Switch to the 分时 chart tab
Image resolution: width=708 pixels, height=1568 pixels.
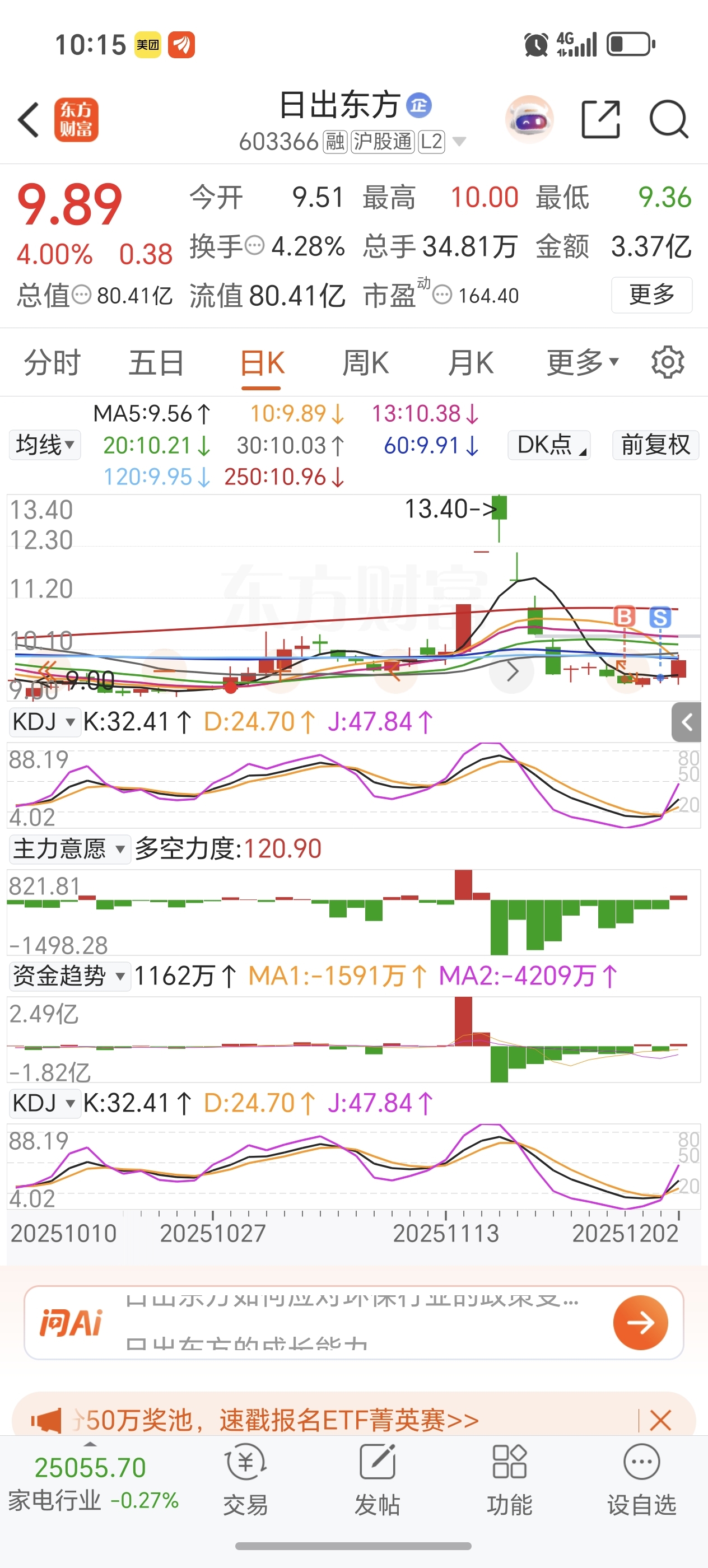click(x=52, y=363)
